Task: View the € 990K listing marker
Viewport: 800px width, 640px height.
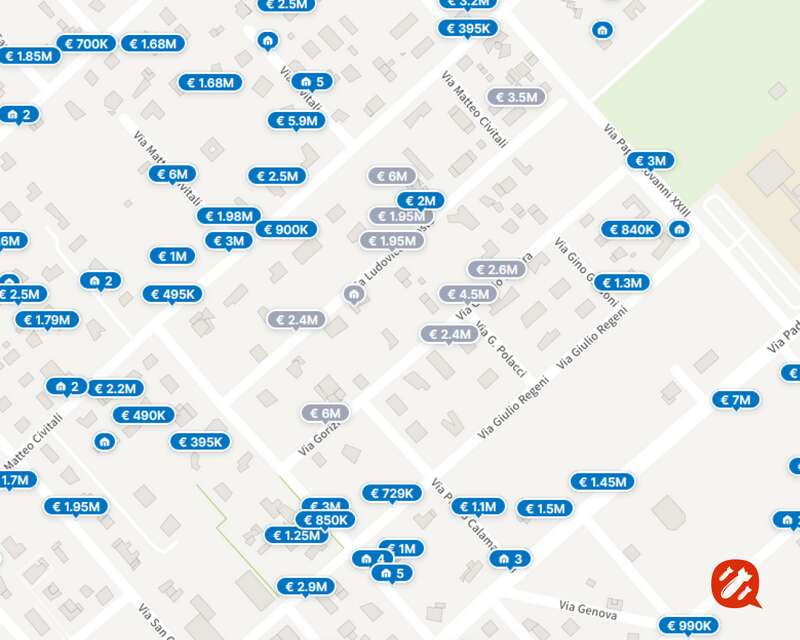Action: [689, 626]
